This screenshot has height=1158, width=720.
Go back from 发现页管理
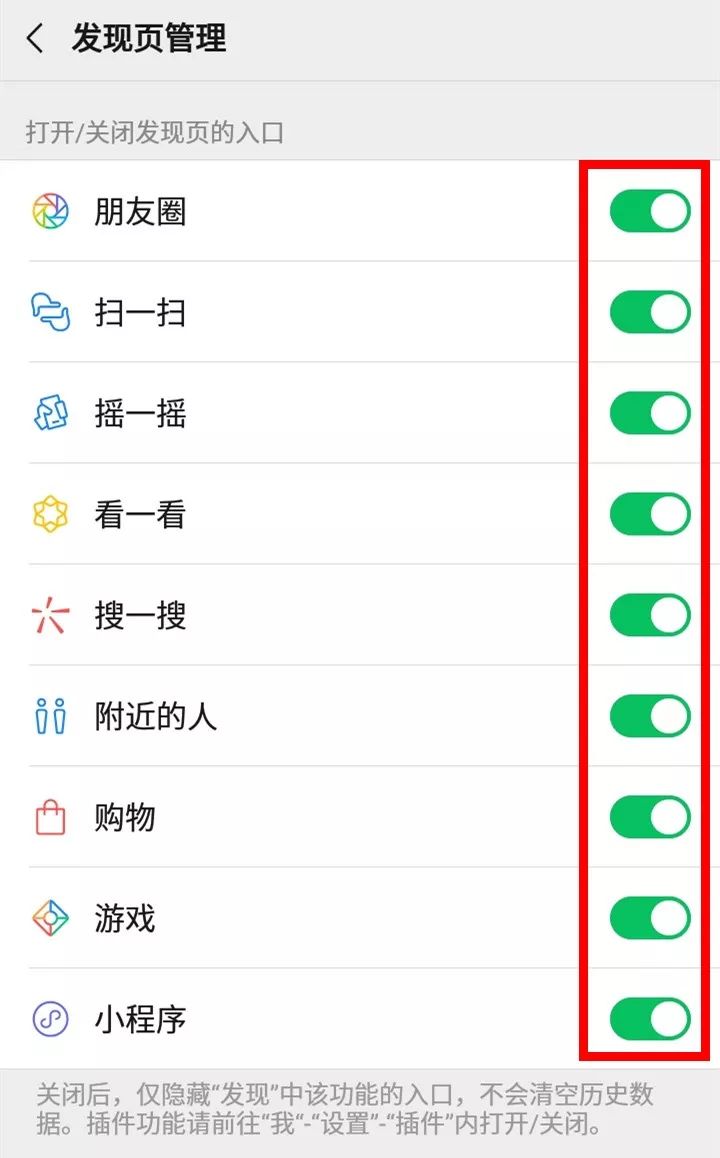pos(35,38)
